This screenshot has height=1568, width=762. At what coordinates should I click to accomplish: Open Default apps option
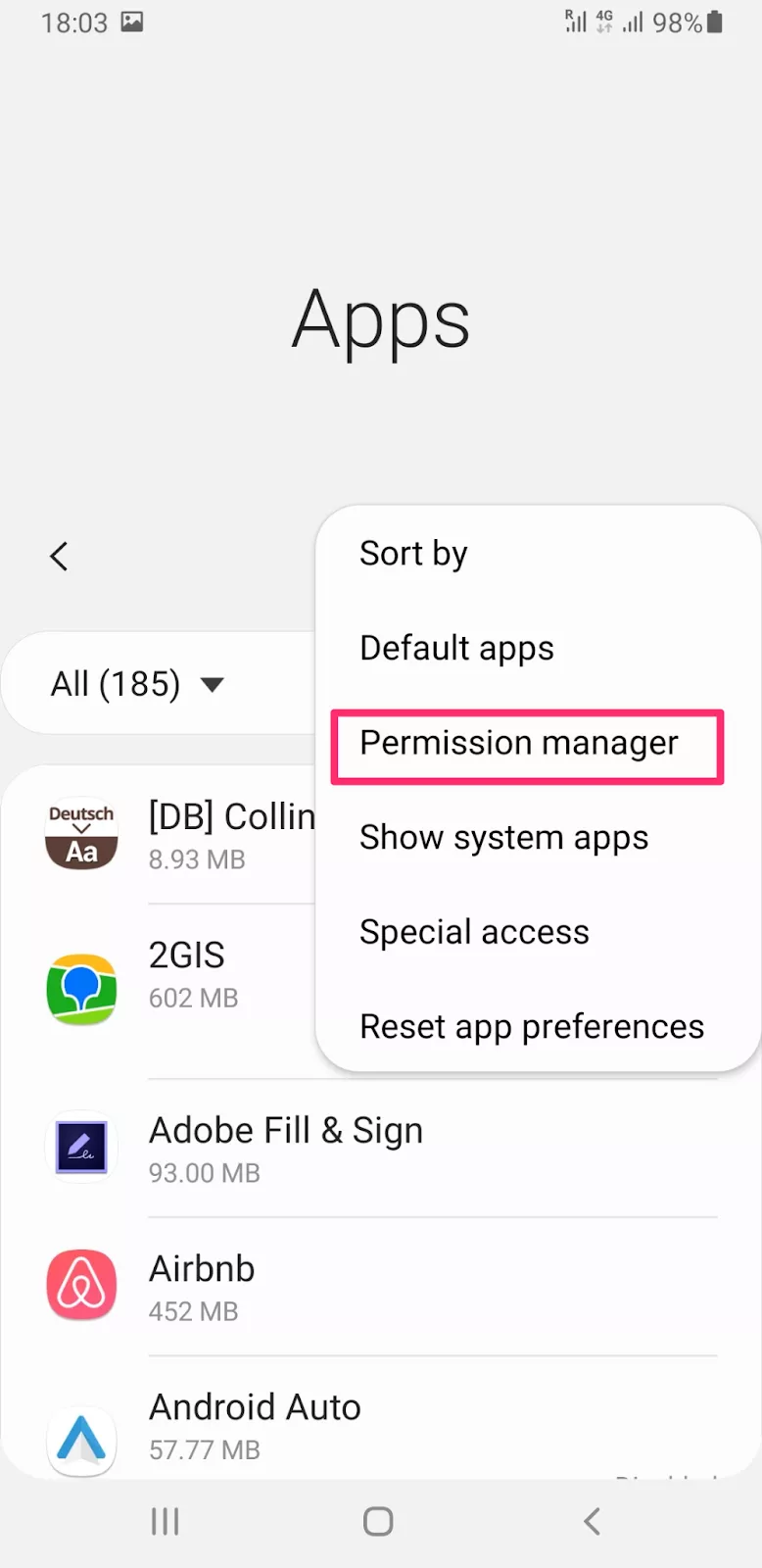coord(456,648)
